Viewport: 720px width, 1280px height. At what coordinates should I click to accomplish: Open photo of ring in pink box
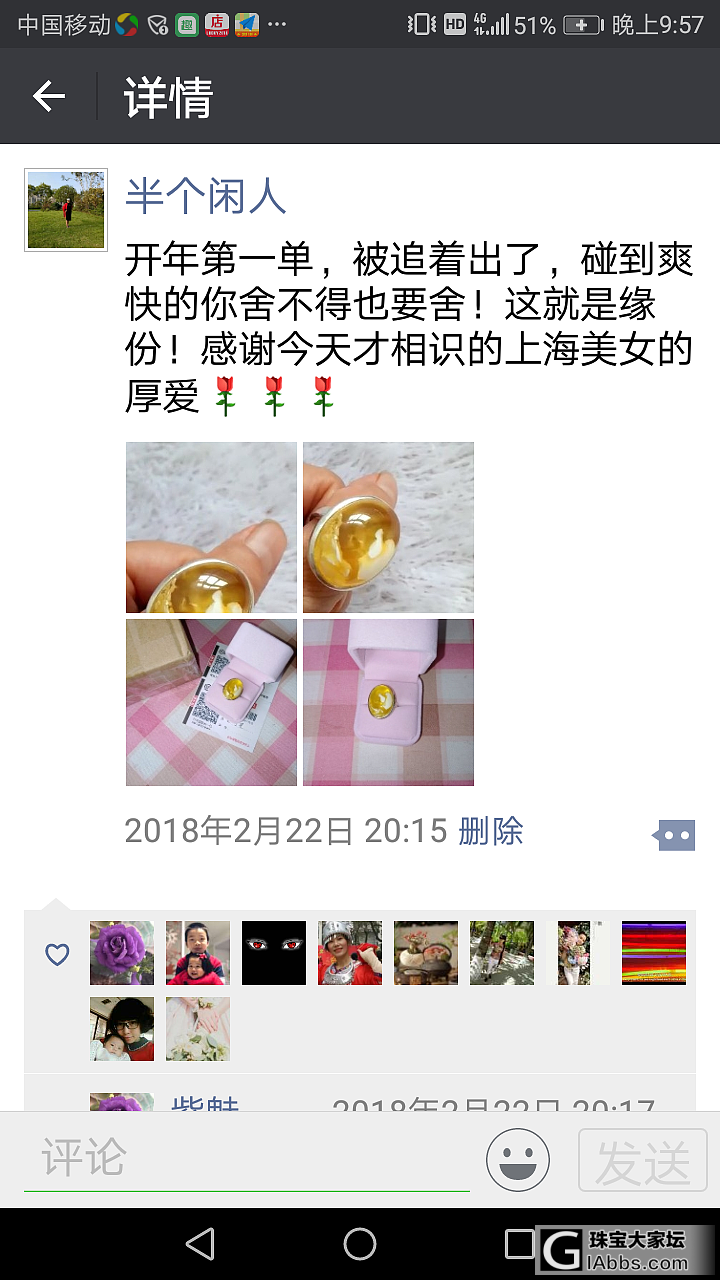coord(388,702)
